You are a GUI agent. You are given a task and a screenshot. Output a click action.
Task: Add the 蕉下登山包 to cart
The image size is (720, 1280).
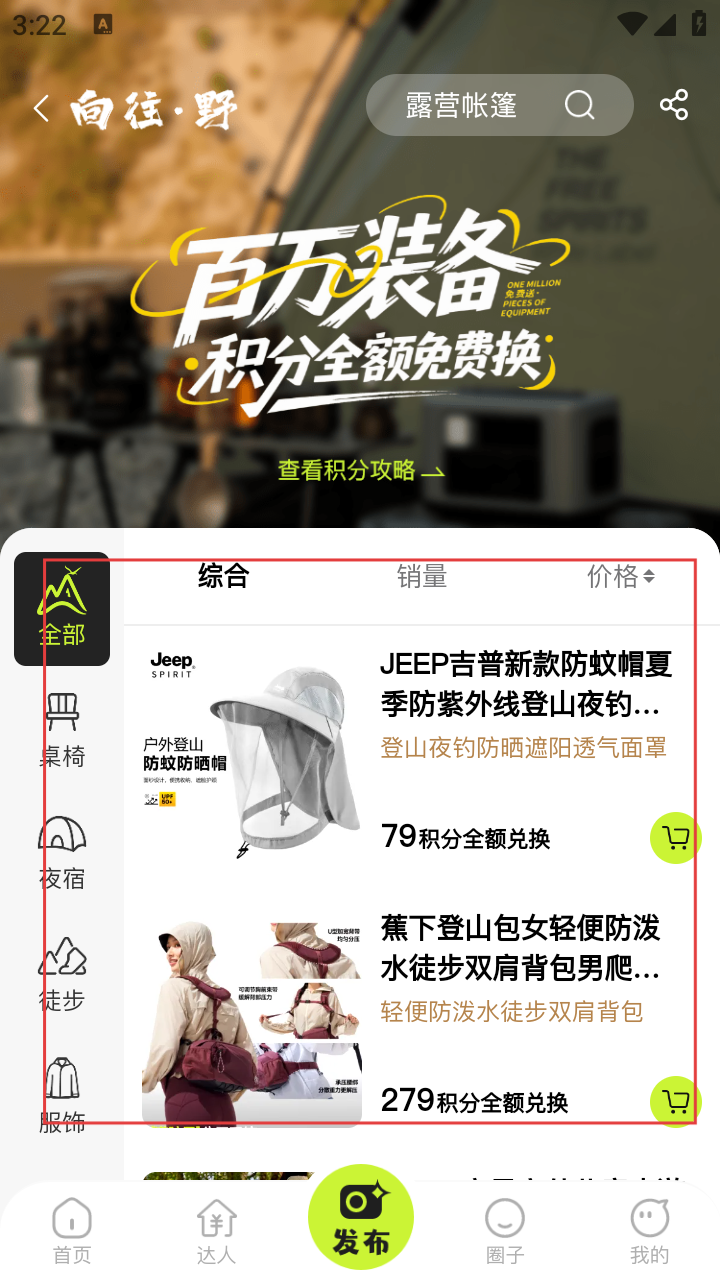point(675,1102)
